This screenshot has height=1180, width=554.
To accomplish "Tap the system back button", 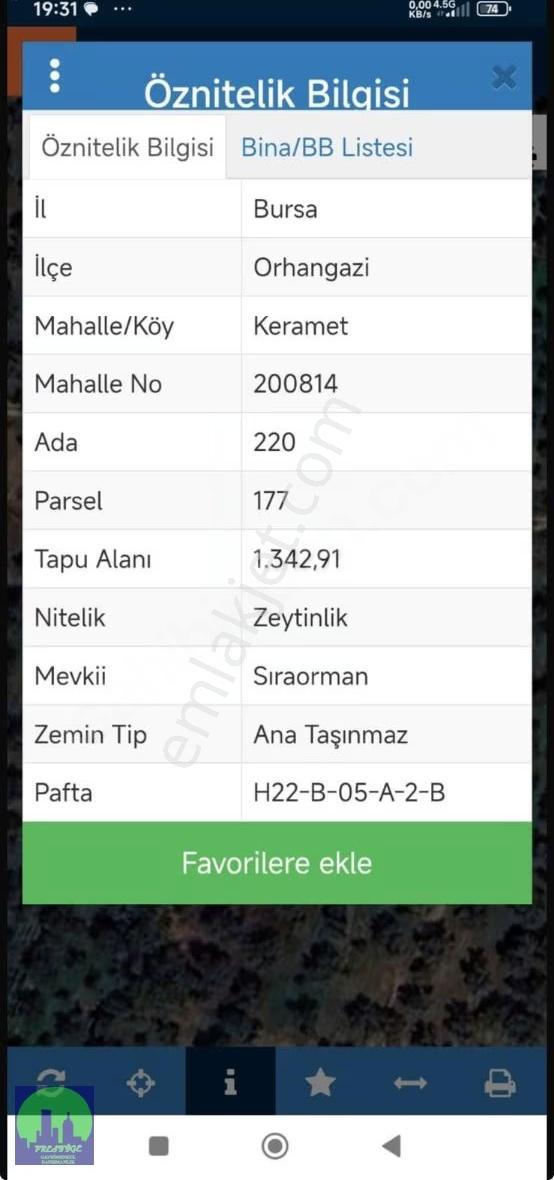I will pos(391,1146).
